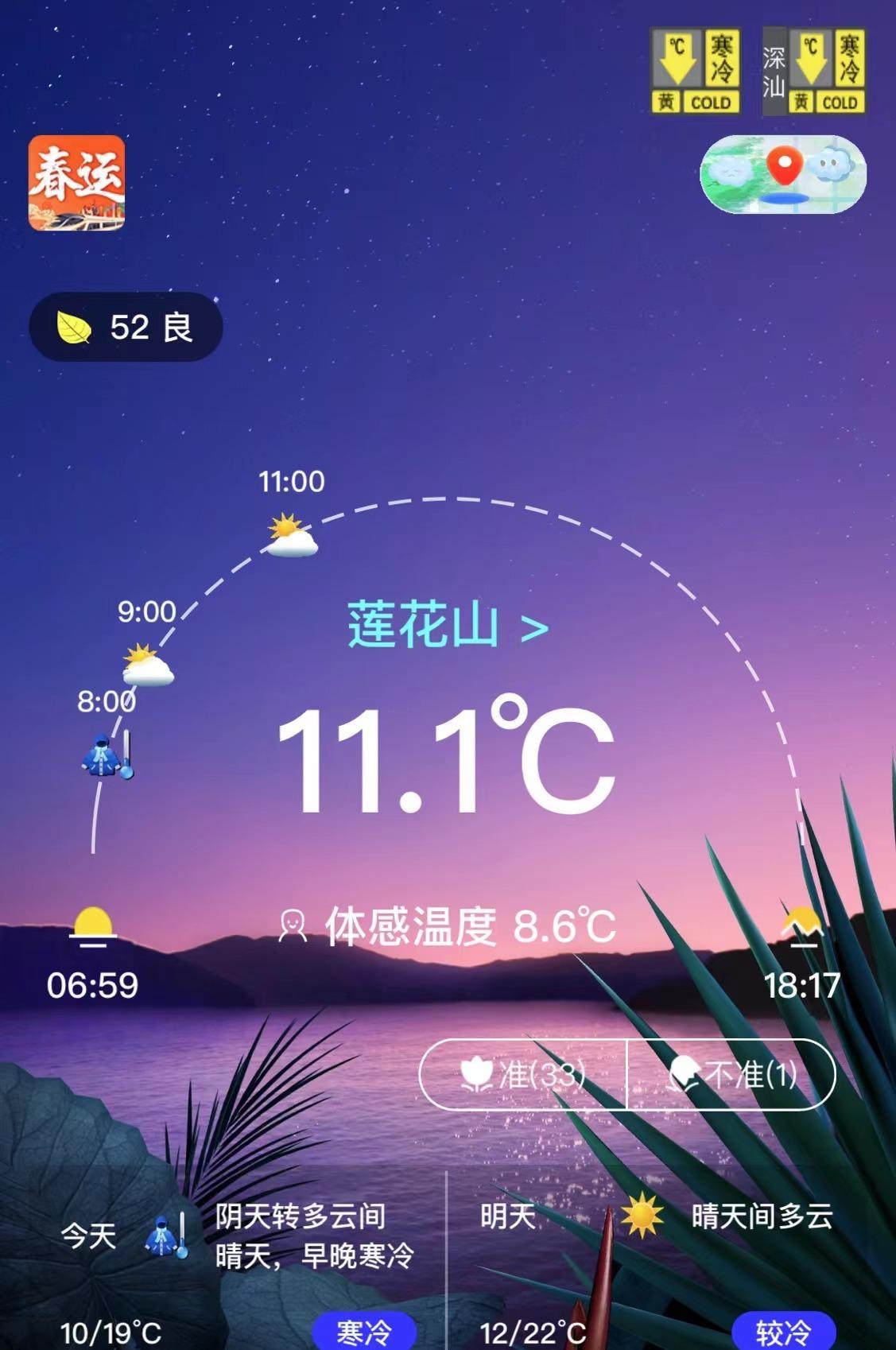Screen dimensions: 896x1350
Task: Open the 春运 travel banner
Action: (76, 183)
